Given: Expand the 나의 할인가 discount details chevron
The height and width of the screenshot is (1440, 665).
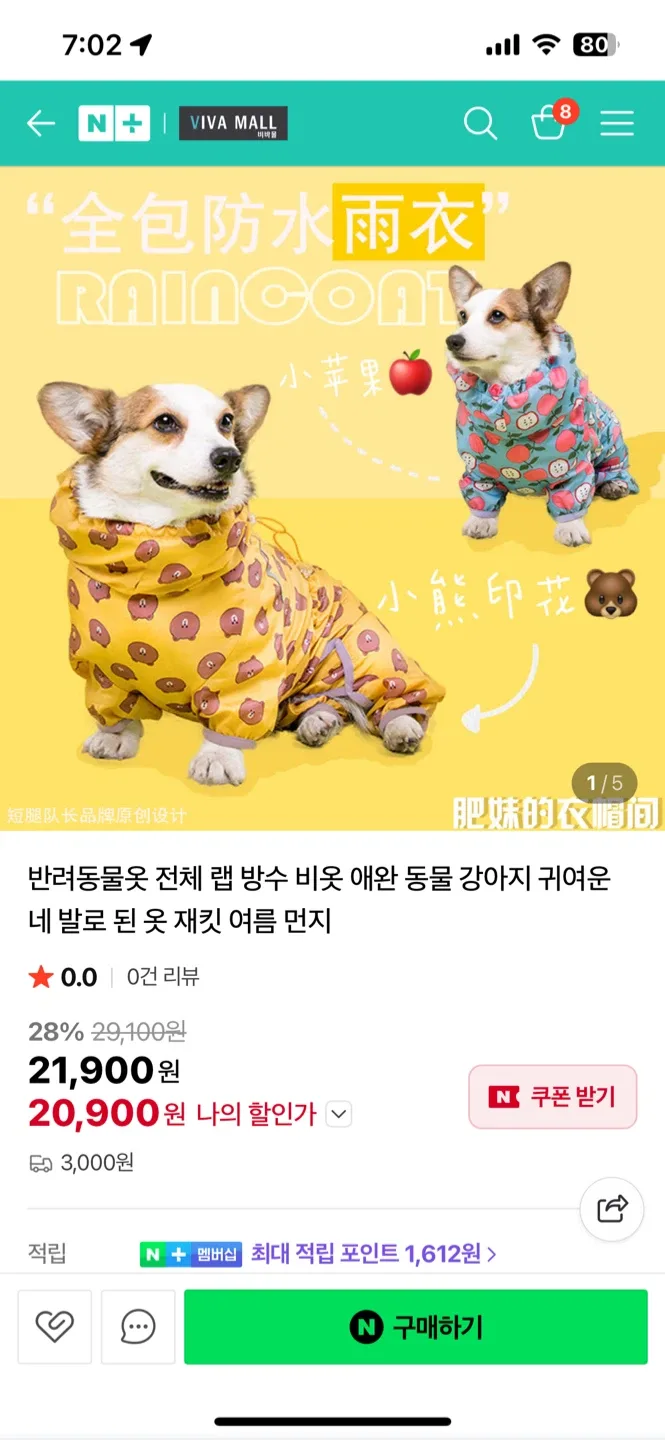Looking at the screenshot, I should 339,1114.
